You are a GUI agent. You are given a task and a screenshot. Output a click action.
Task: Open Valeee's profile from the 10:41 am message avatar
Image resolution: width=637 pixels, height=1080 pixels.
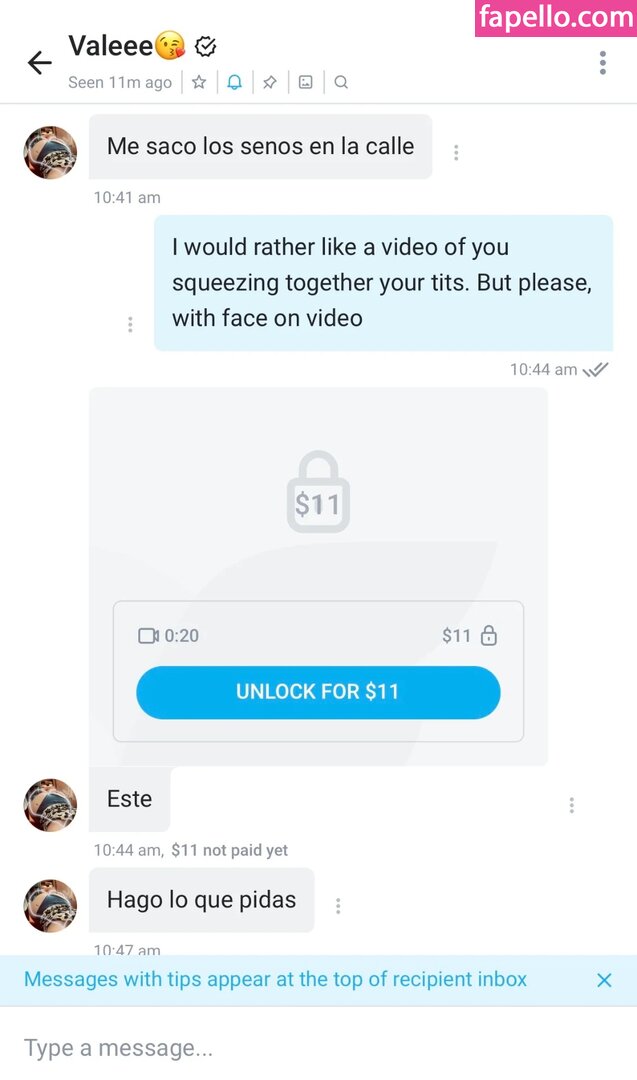click(x=50, y=152)
